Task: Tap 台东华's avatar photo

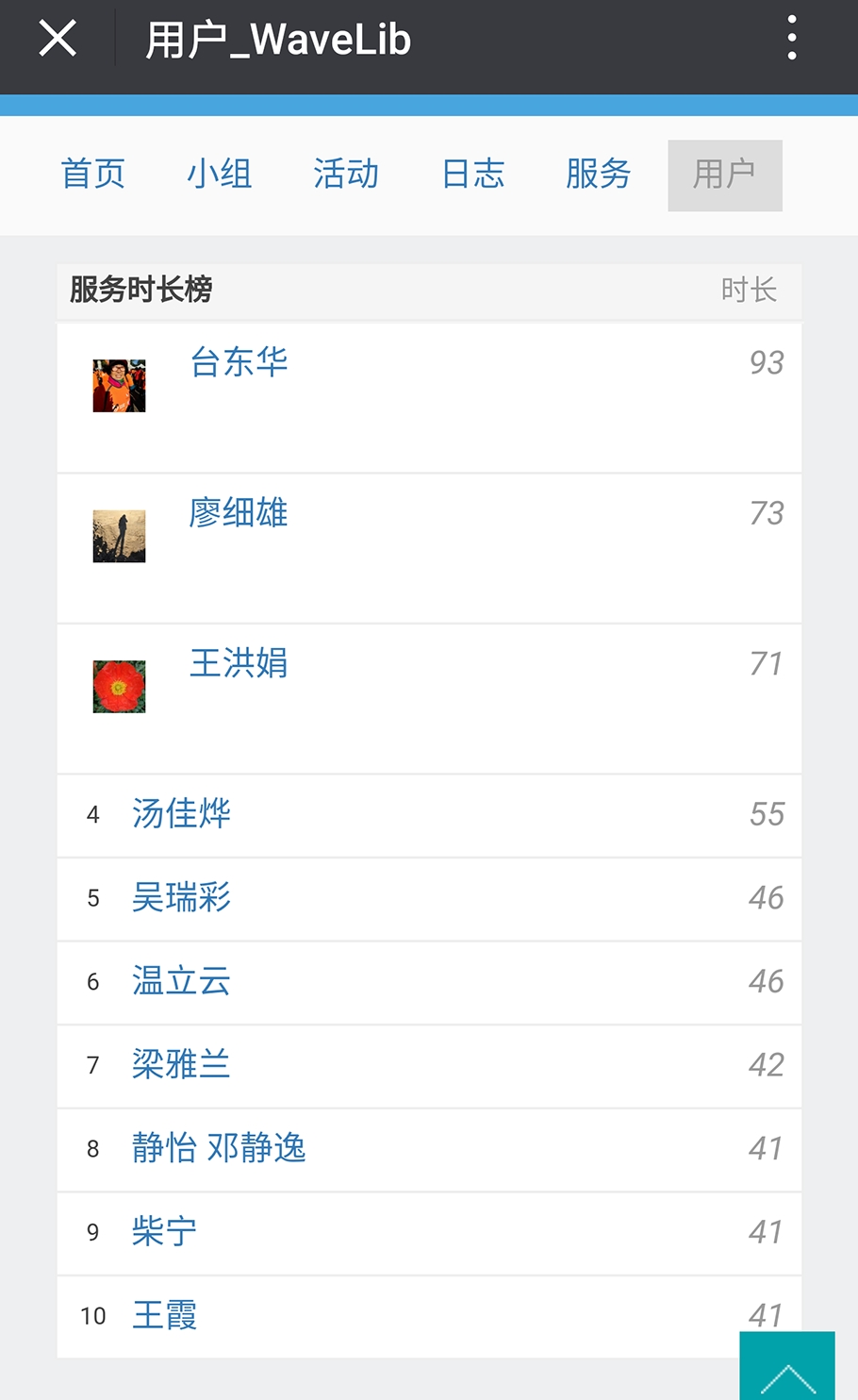Action: [119, 385]
